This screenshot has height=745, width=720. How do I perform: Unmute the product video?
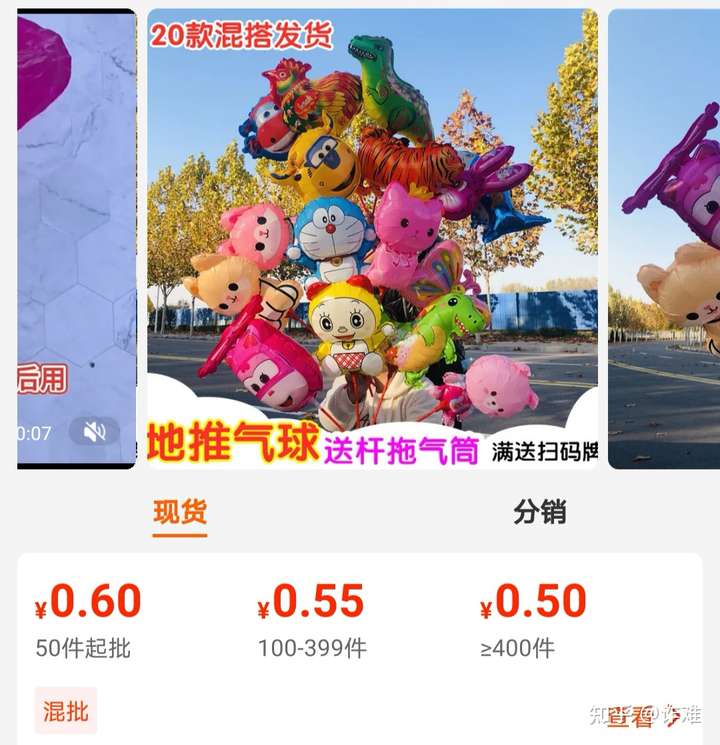[x=94, y=432]
